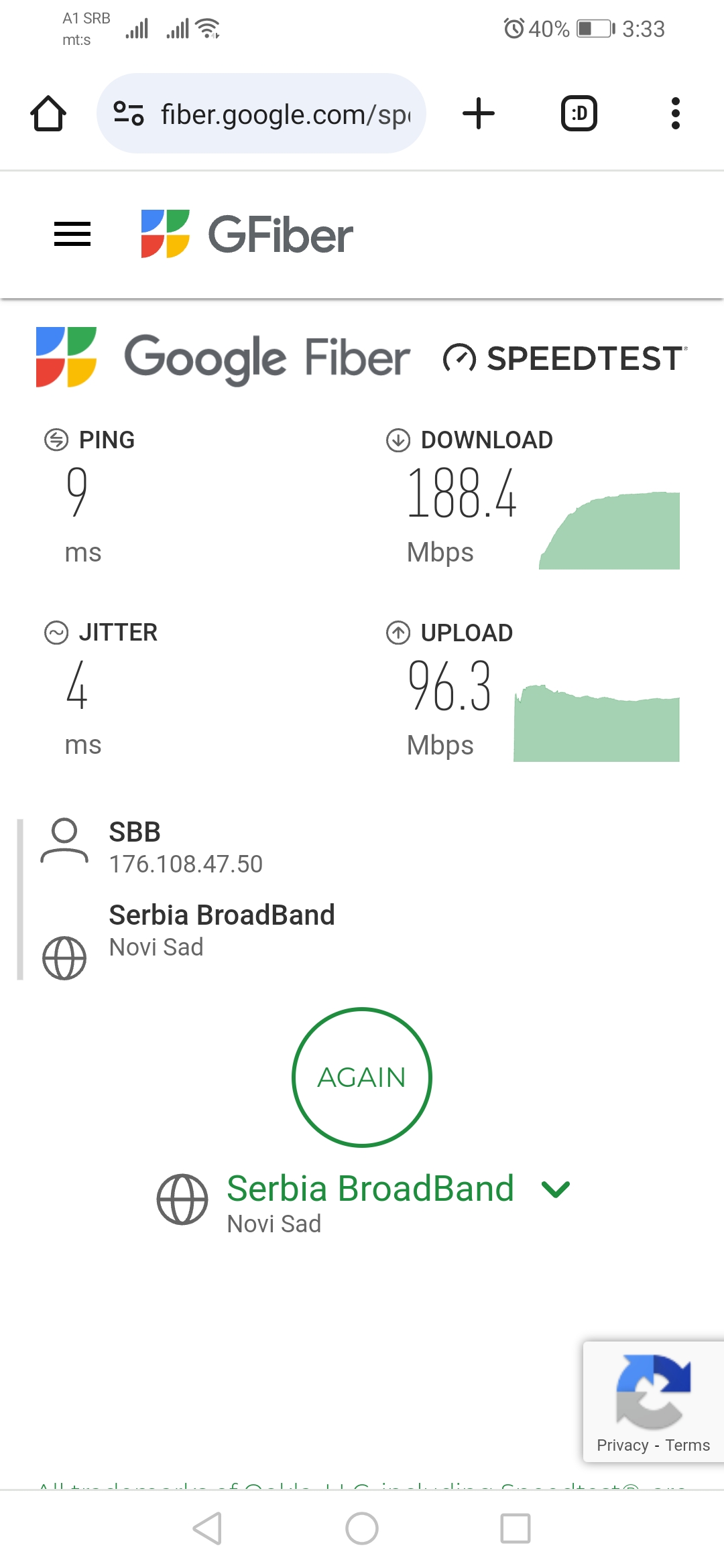Open the reCAPTCHA Privacy link
The width and height of the screenshot is (724, 1568).
(x=622, y=1445)
